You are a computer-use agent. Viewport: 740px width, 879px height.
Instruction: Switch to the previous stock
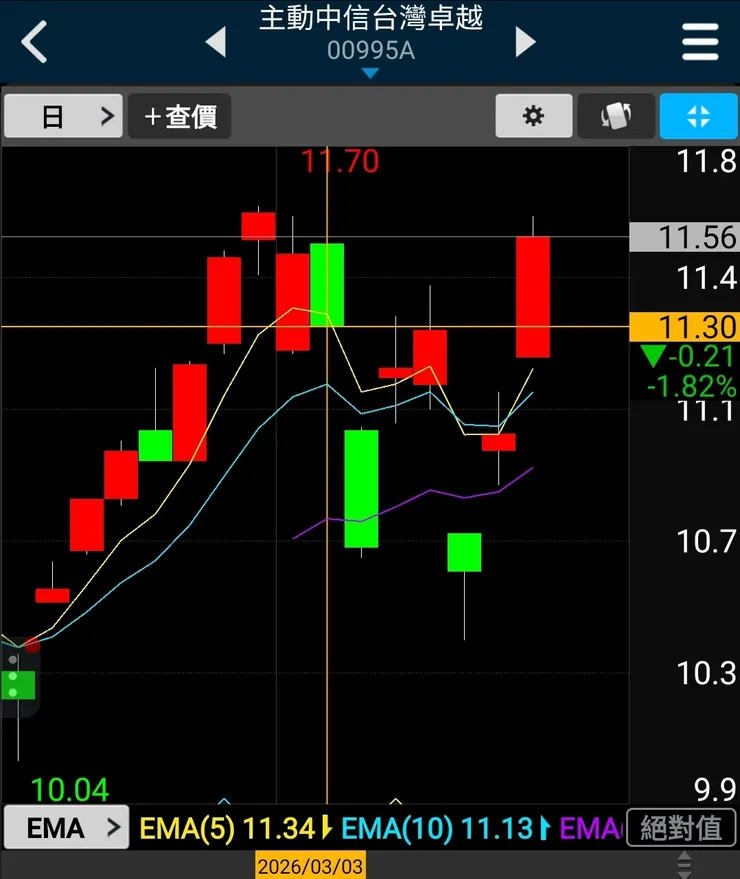point(215,42)
